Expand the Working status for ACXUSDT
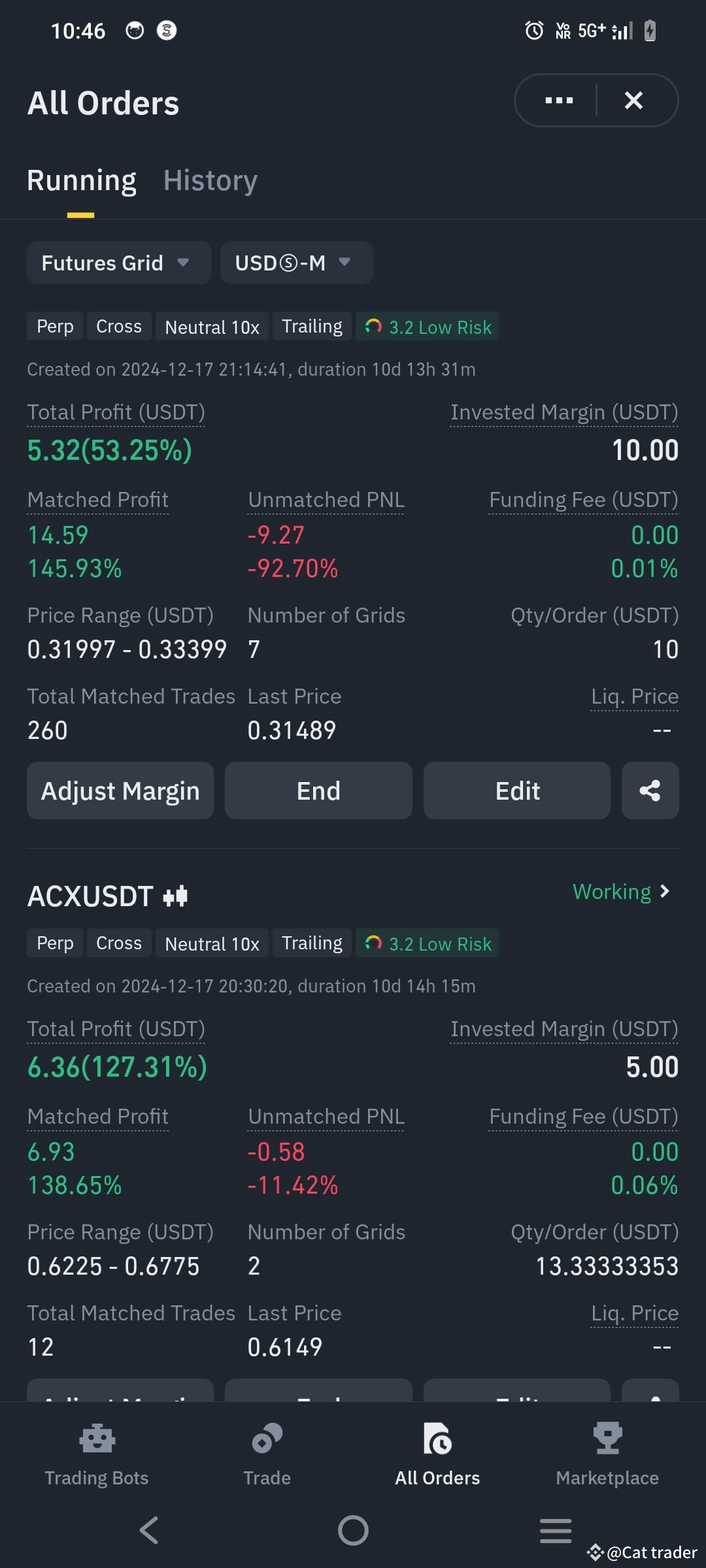The image size is (706, 1568). tap(620, 891)
